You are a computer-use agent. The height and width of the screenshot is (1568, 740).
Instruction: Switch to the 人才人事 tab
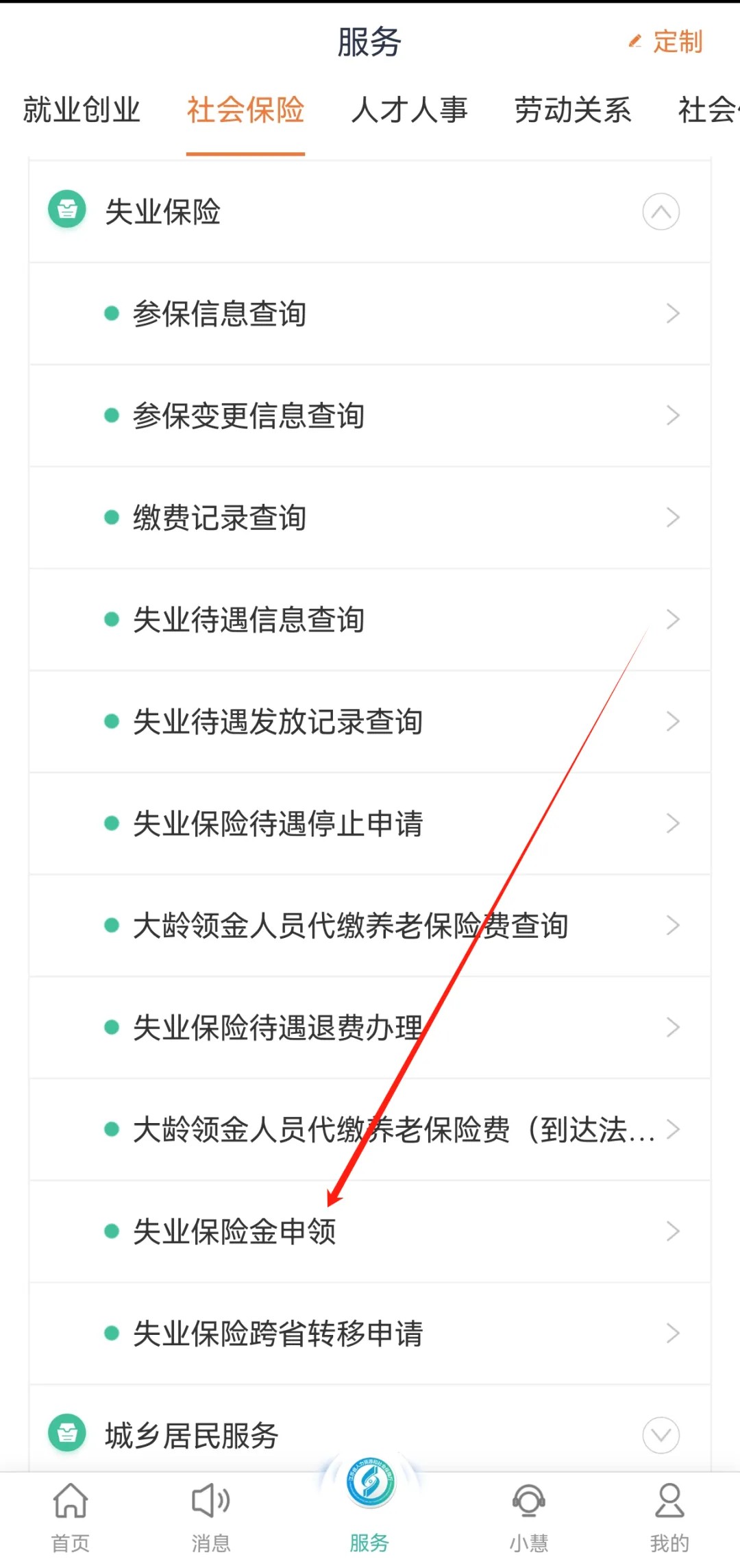tap(409, 110)
